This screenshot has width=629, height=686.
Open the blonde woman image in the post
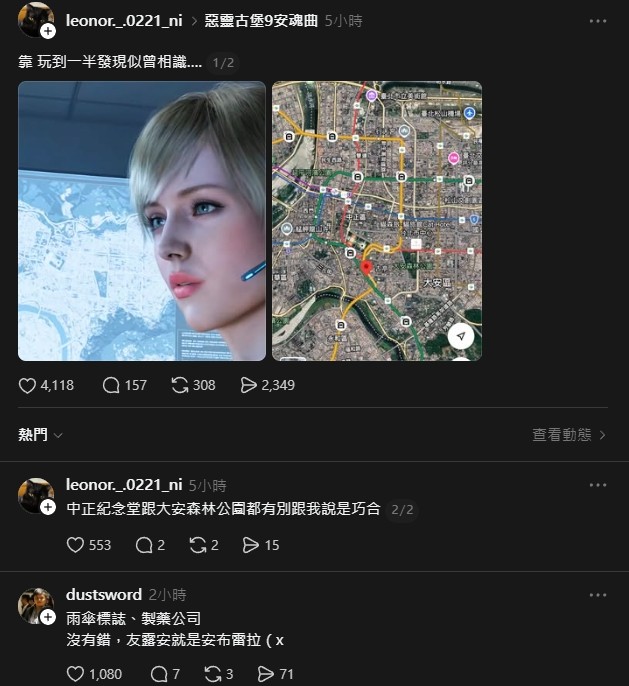142,221
